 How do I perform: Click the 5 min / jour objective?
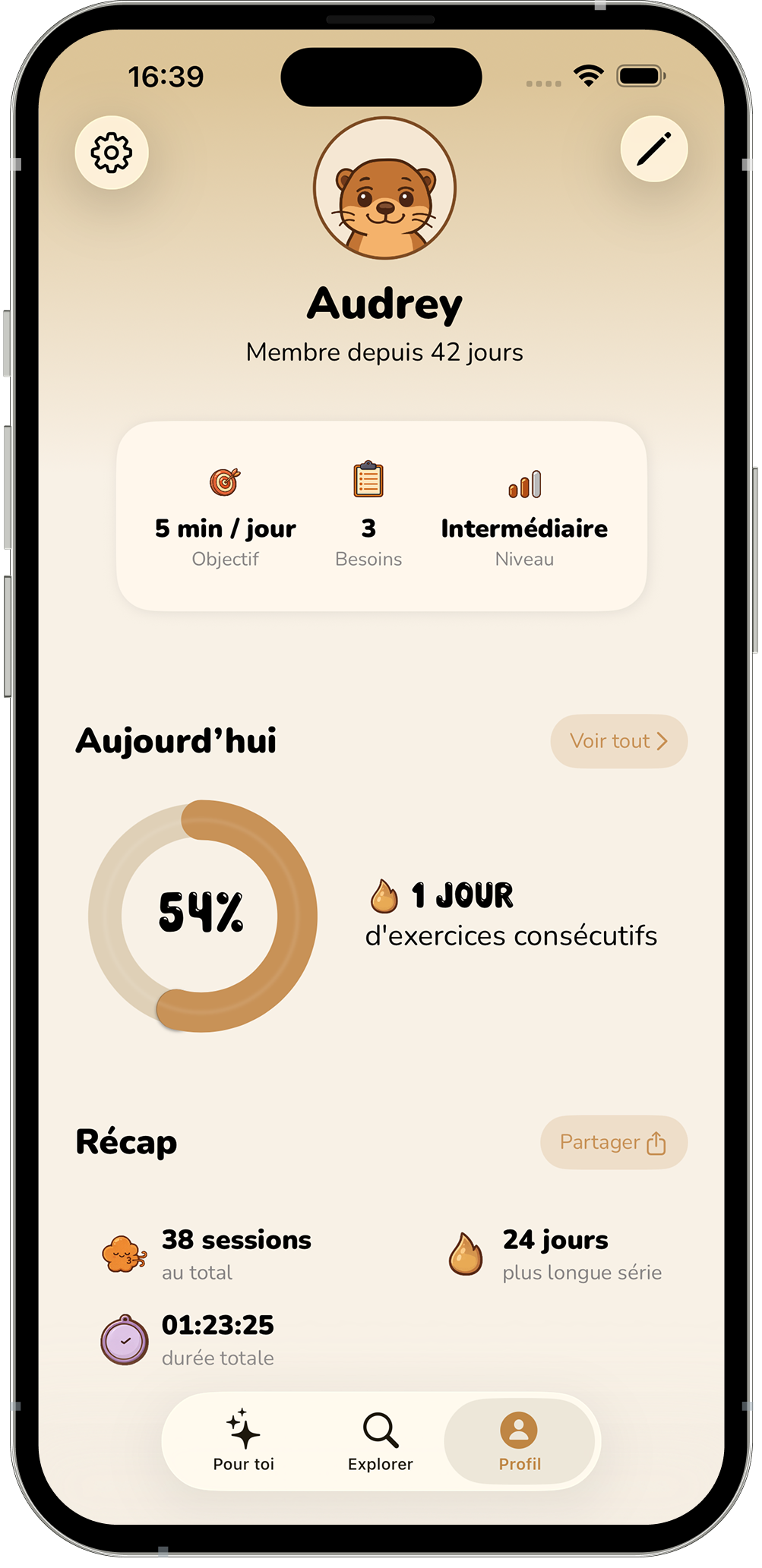click(225, 527)
